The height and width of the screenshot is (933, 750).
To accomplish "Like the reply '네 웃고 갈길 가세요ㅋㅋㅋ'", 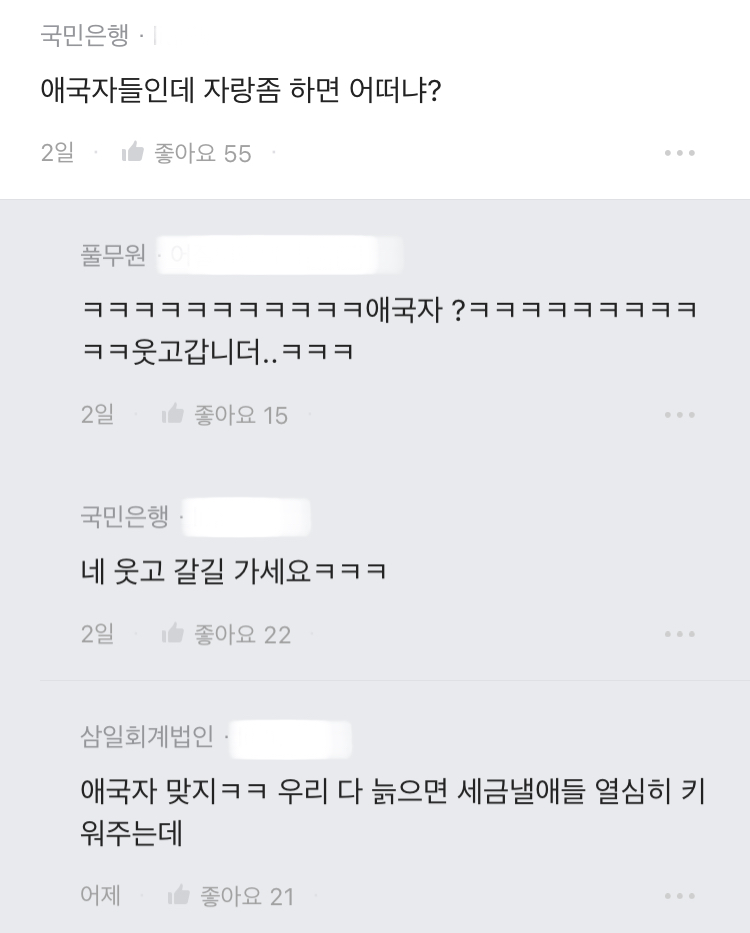I will point(173,633).
